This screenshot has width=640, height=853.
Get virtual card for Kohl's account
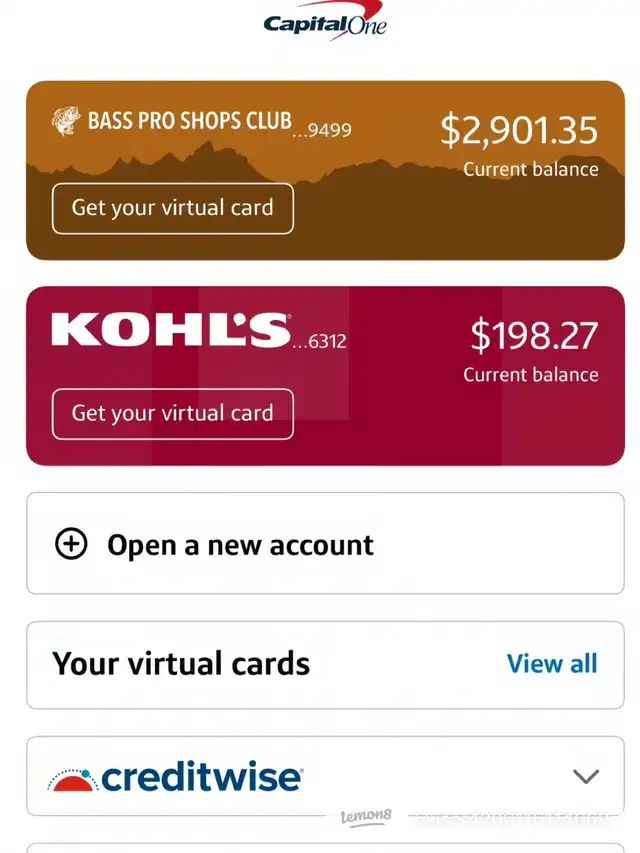click(173, 413)
